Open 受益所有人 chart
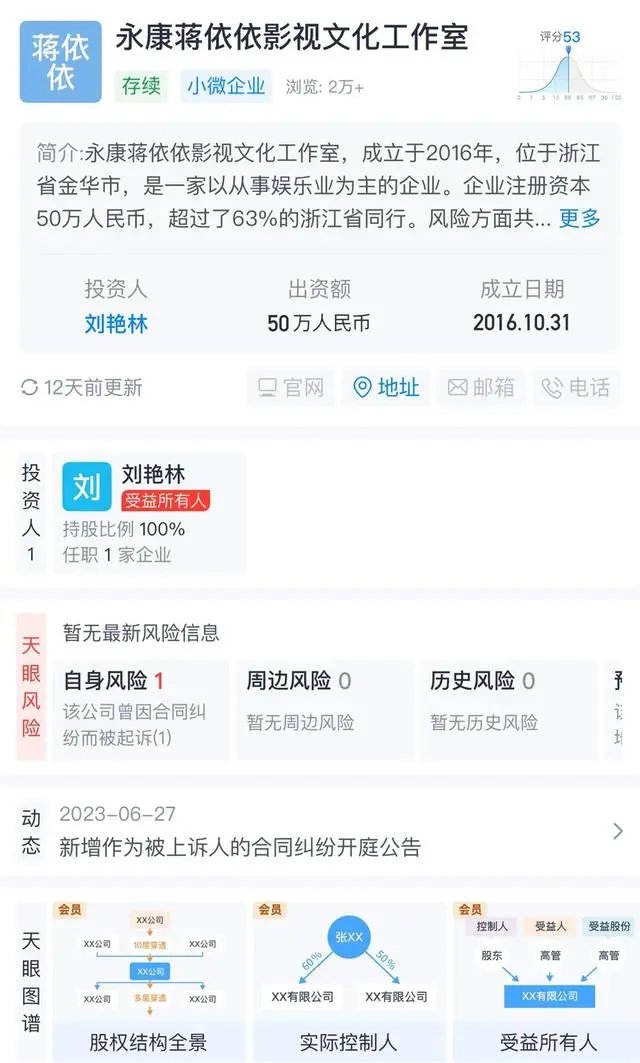The image size is (640, 1063). tap(548, 978)
